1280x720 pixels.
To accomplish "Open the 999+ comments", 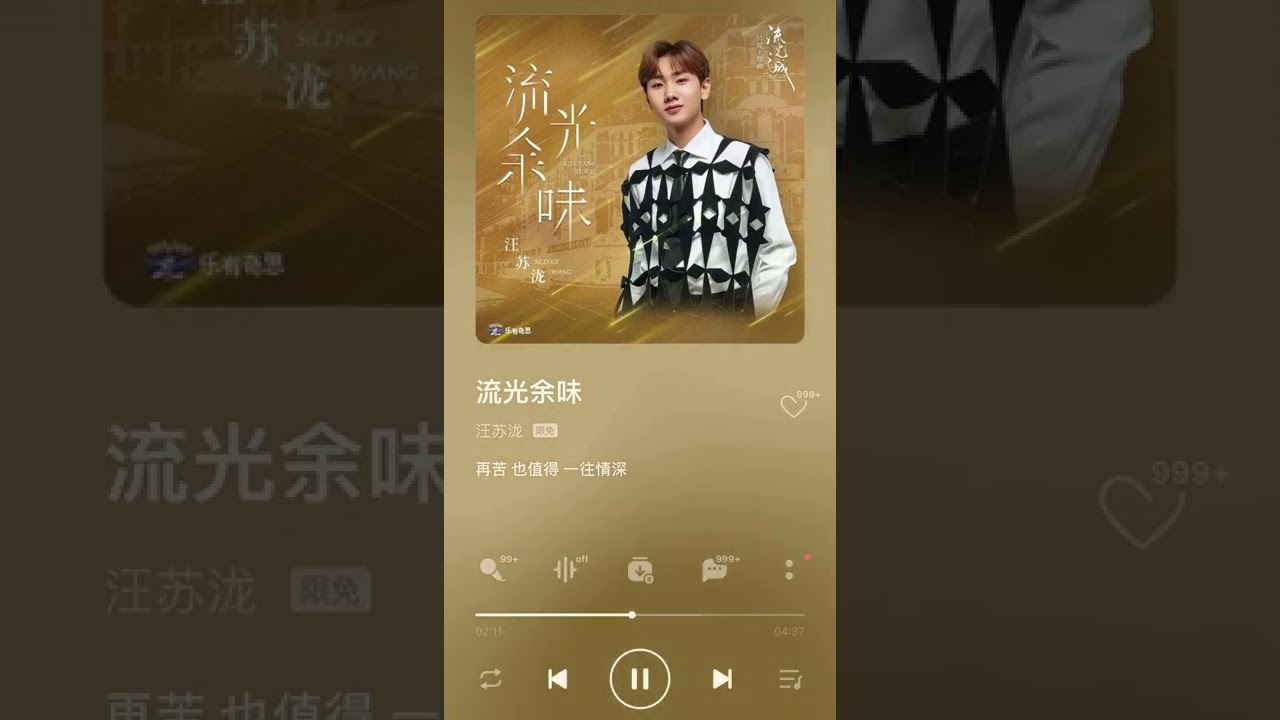I will (714, 570).
